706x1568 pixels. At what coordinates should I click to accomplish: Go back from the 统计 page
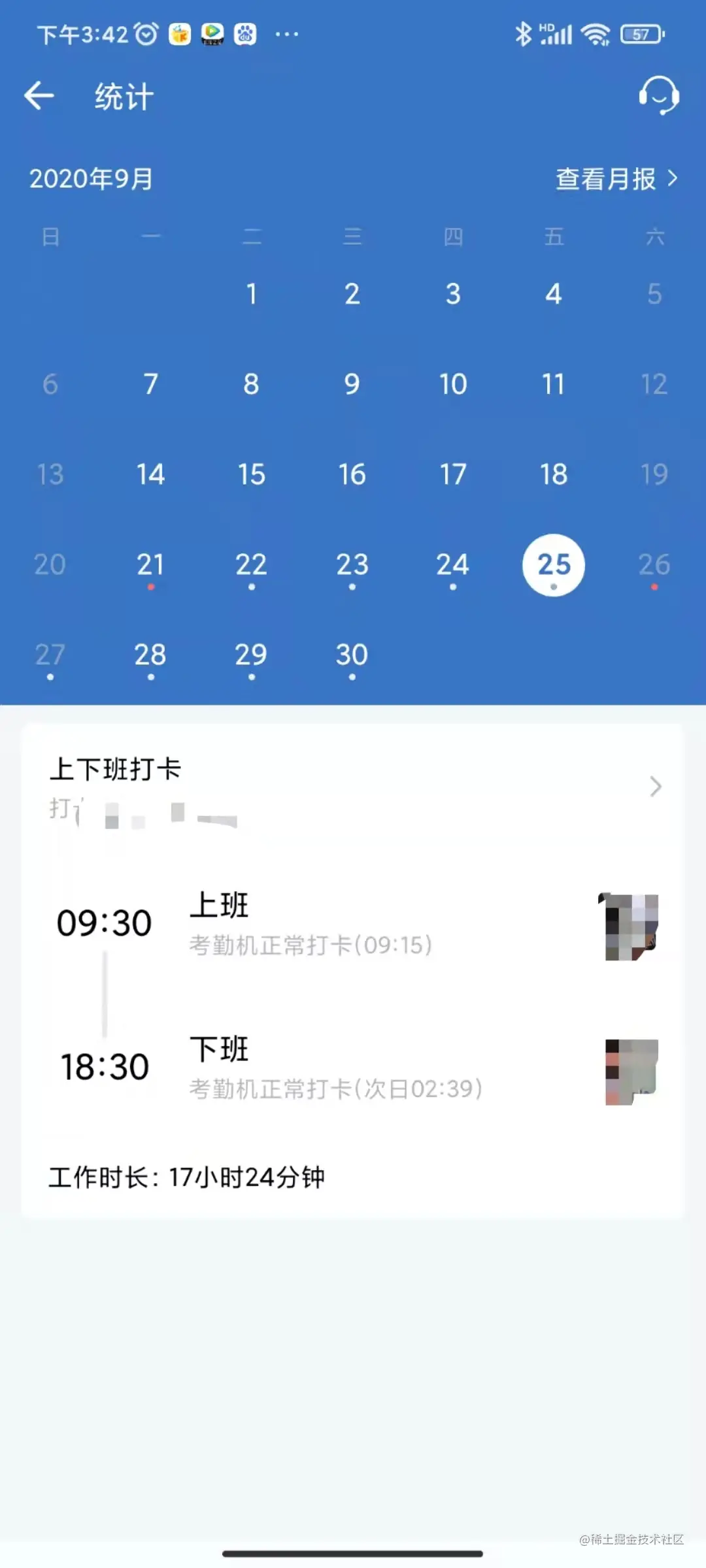(39, 97)
